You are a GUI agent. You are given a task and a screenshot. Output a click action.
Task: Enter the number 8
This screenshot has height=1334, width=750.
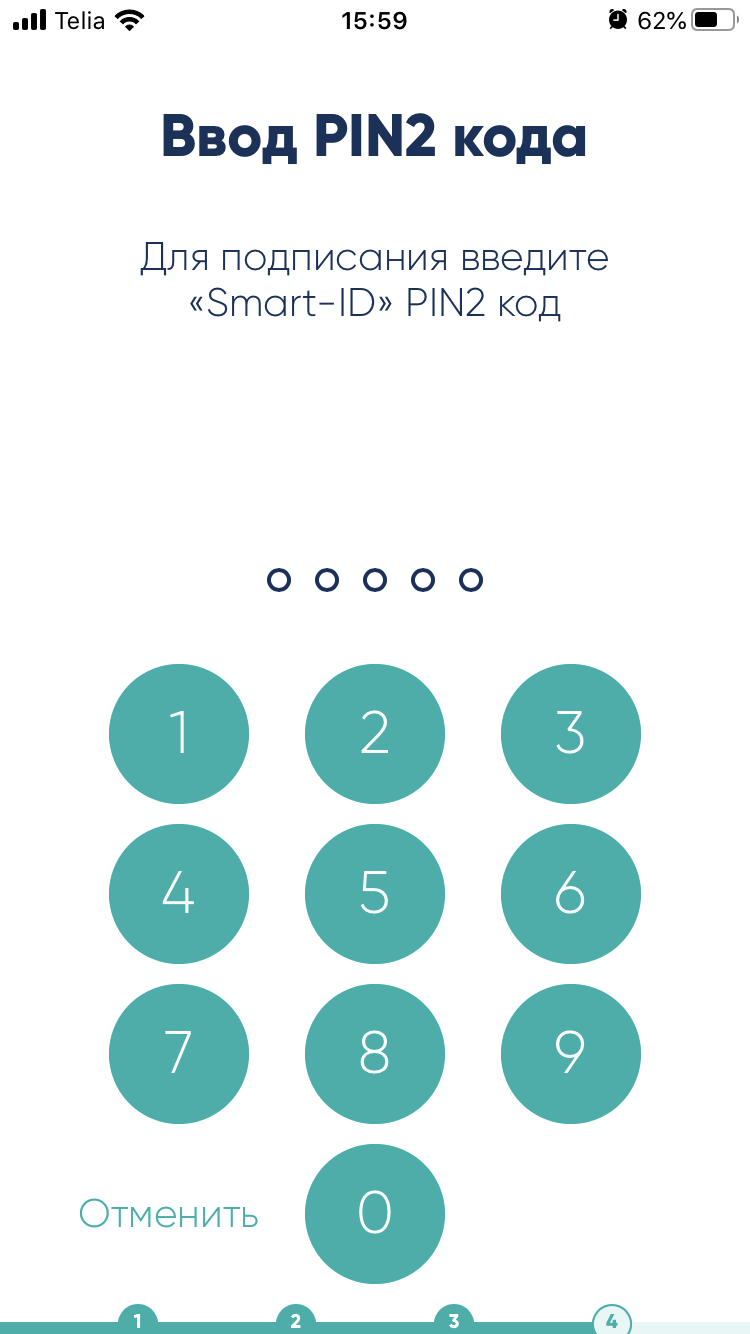point(375,1054)
